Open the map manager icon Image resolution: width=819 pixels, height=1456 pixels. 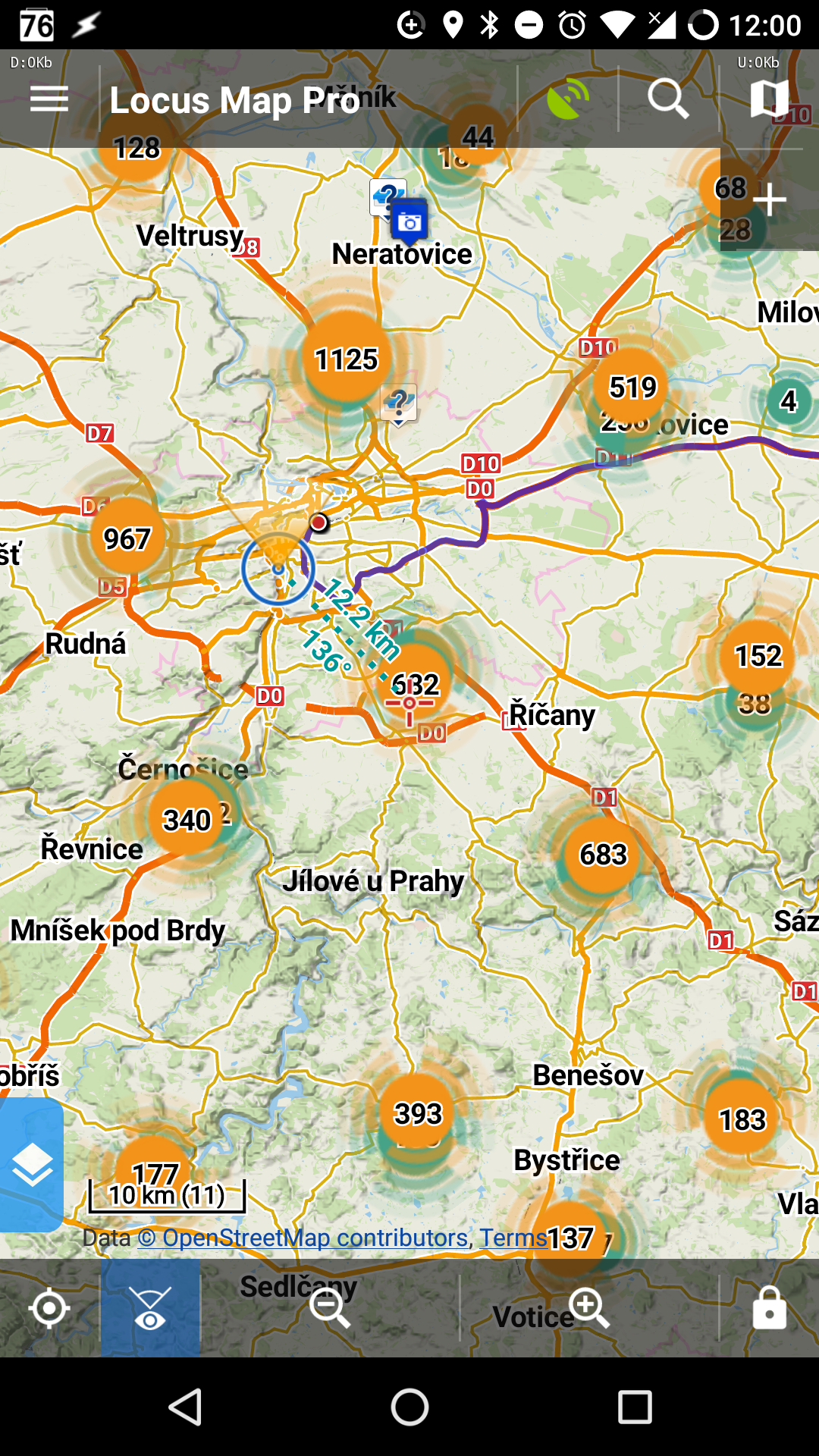click(x=769, y=99)
